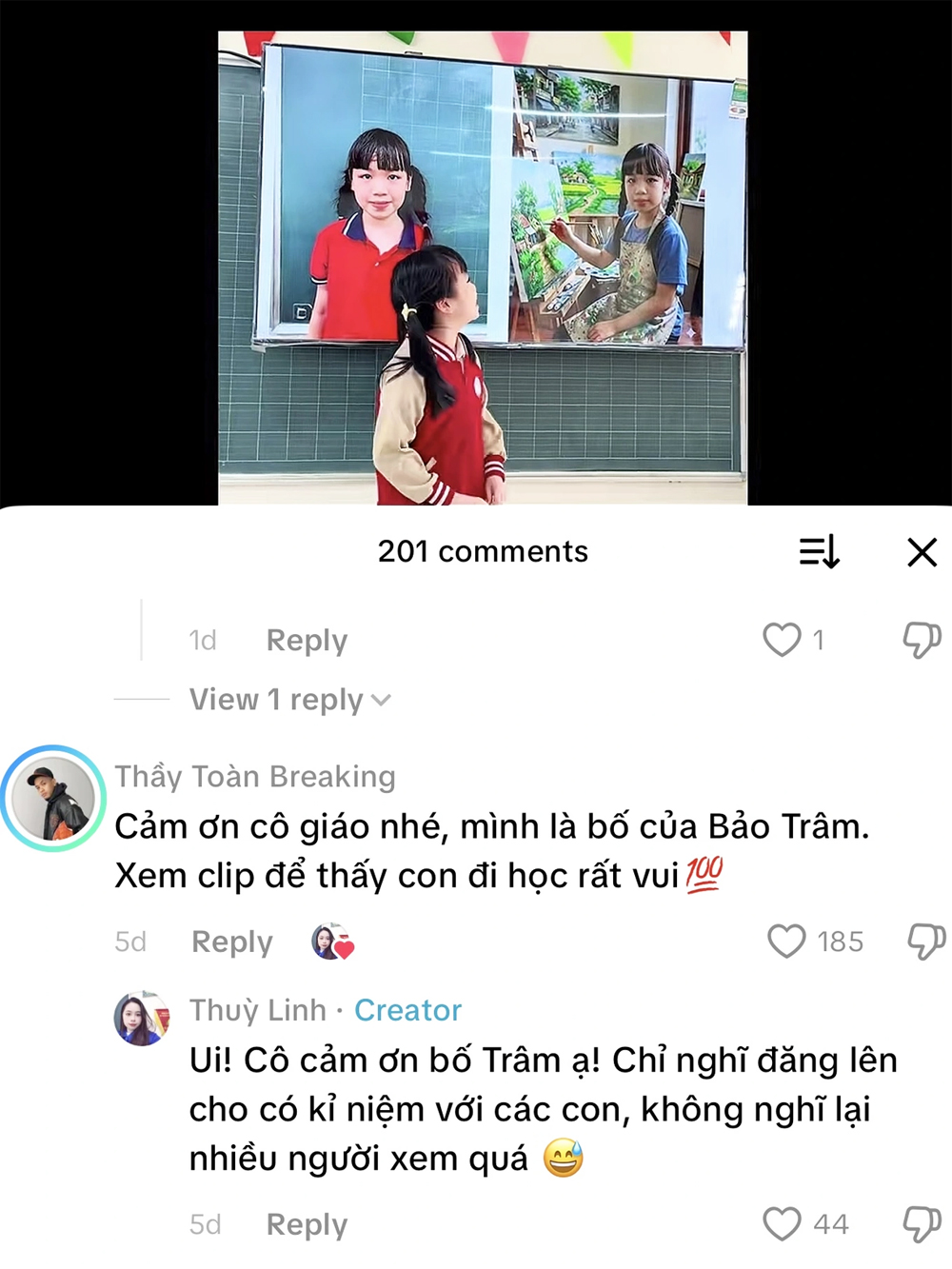Dislike Thuỳ Linh's reply

921,1224
